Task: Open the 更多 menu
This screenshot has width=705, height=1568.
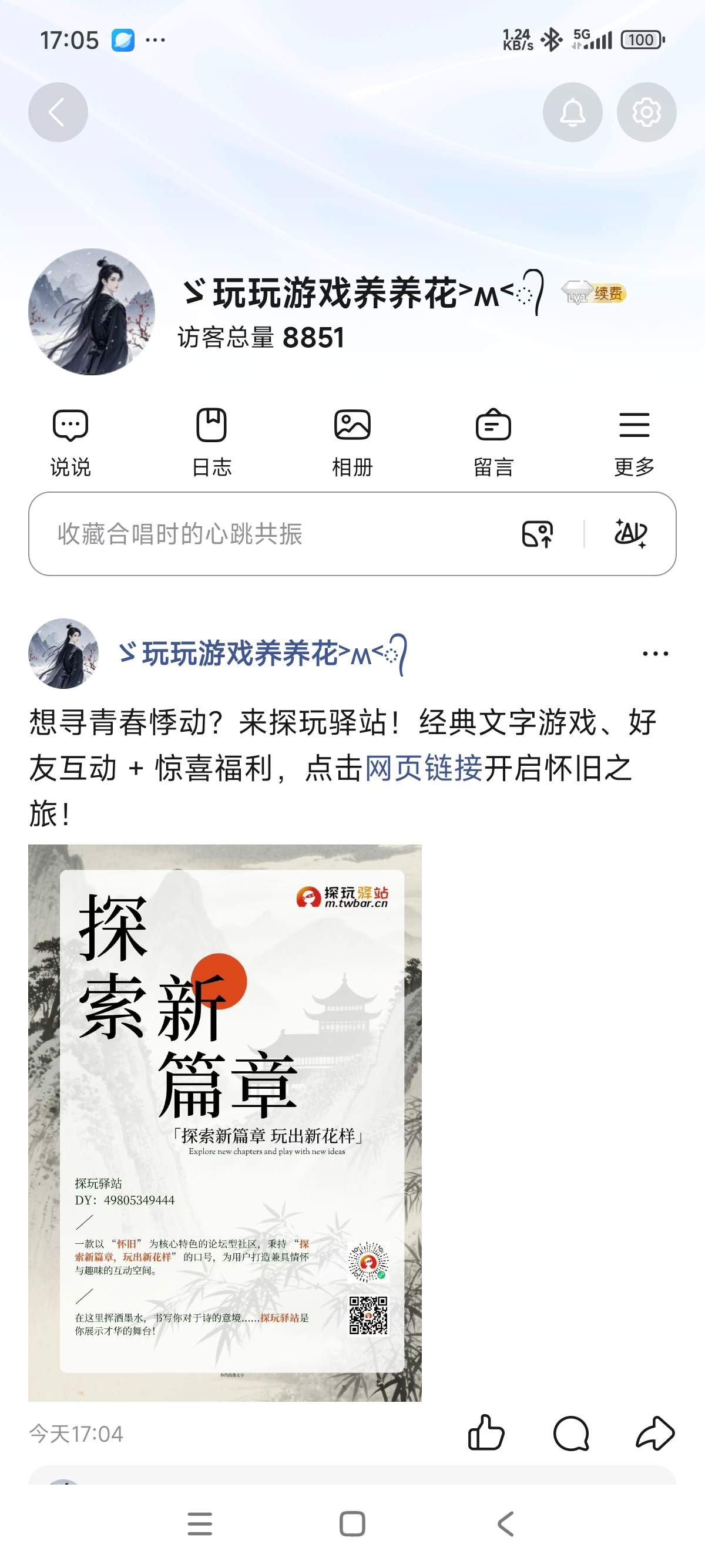Action: [634, 441]
